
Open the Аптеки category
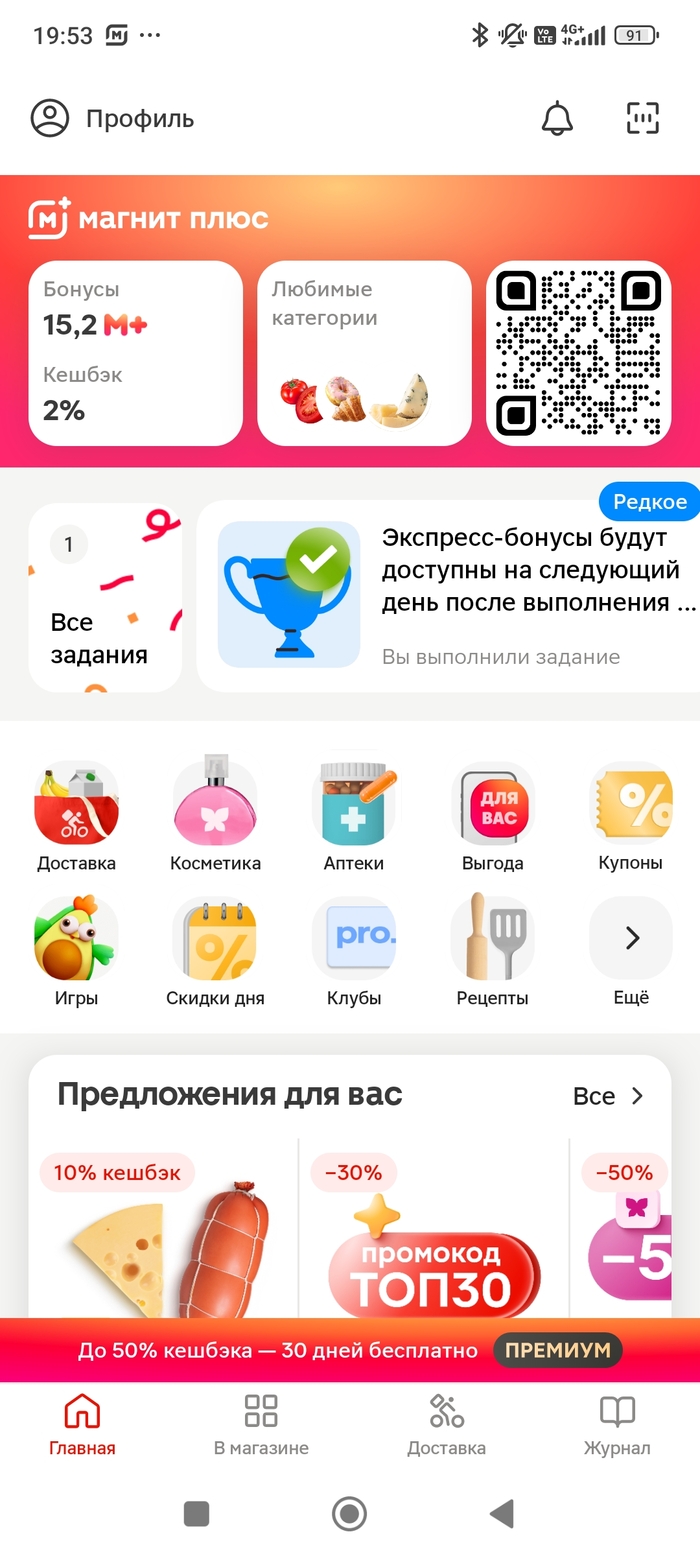354,817
